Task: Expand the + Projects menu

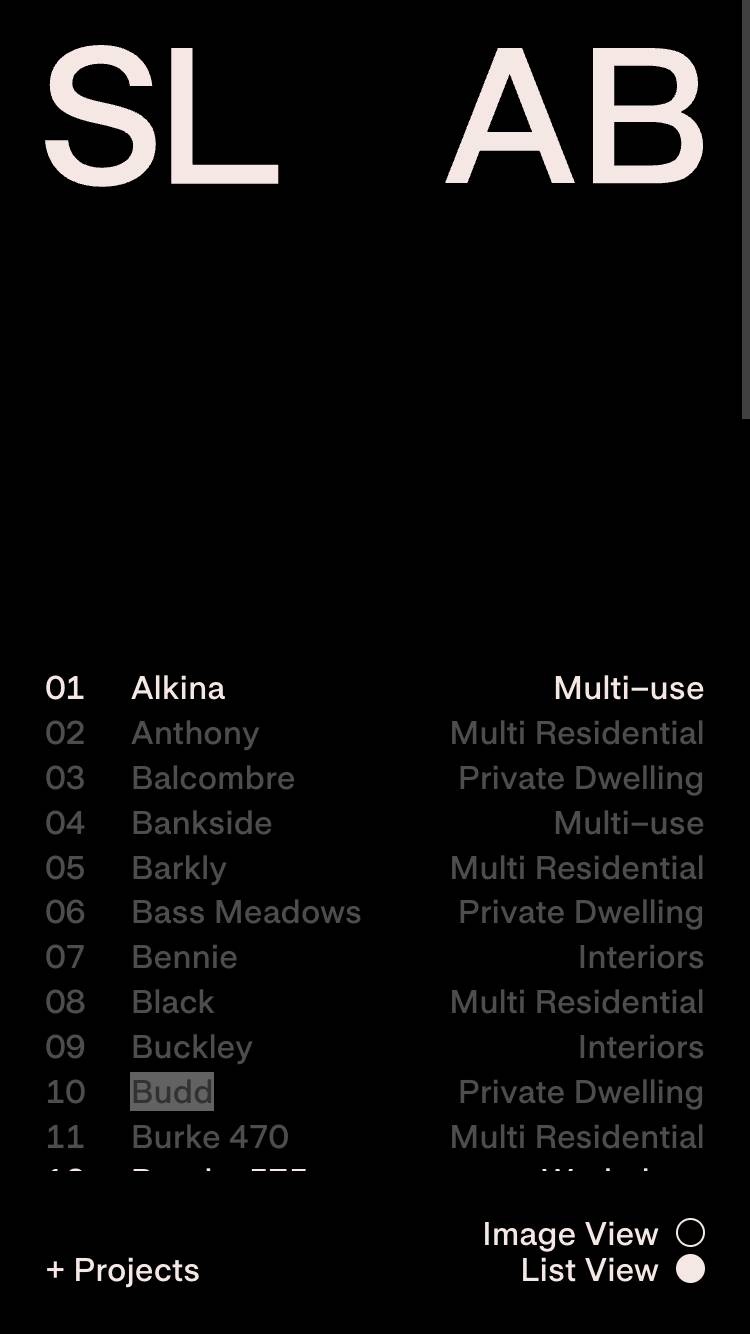Action: click(x=123, y=1270)
